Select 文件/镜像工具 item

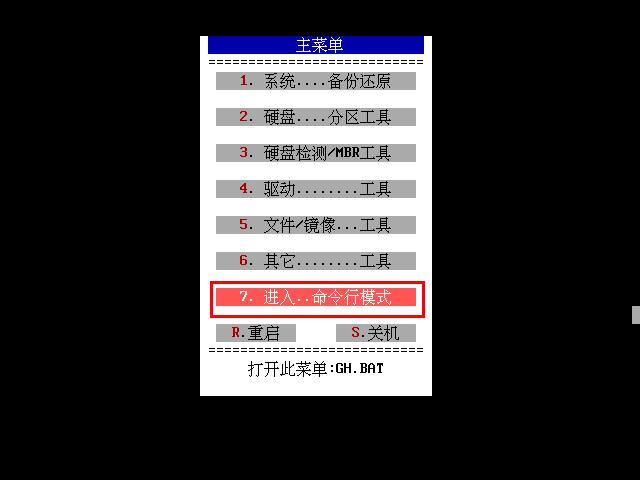coord(315,225)
